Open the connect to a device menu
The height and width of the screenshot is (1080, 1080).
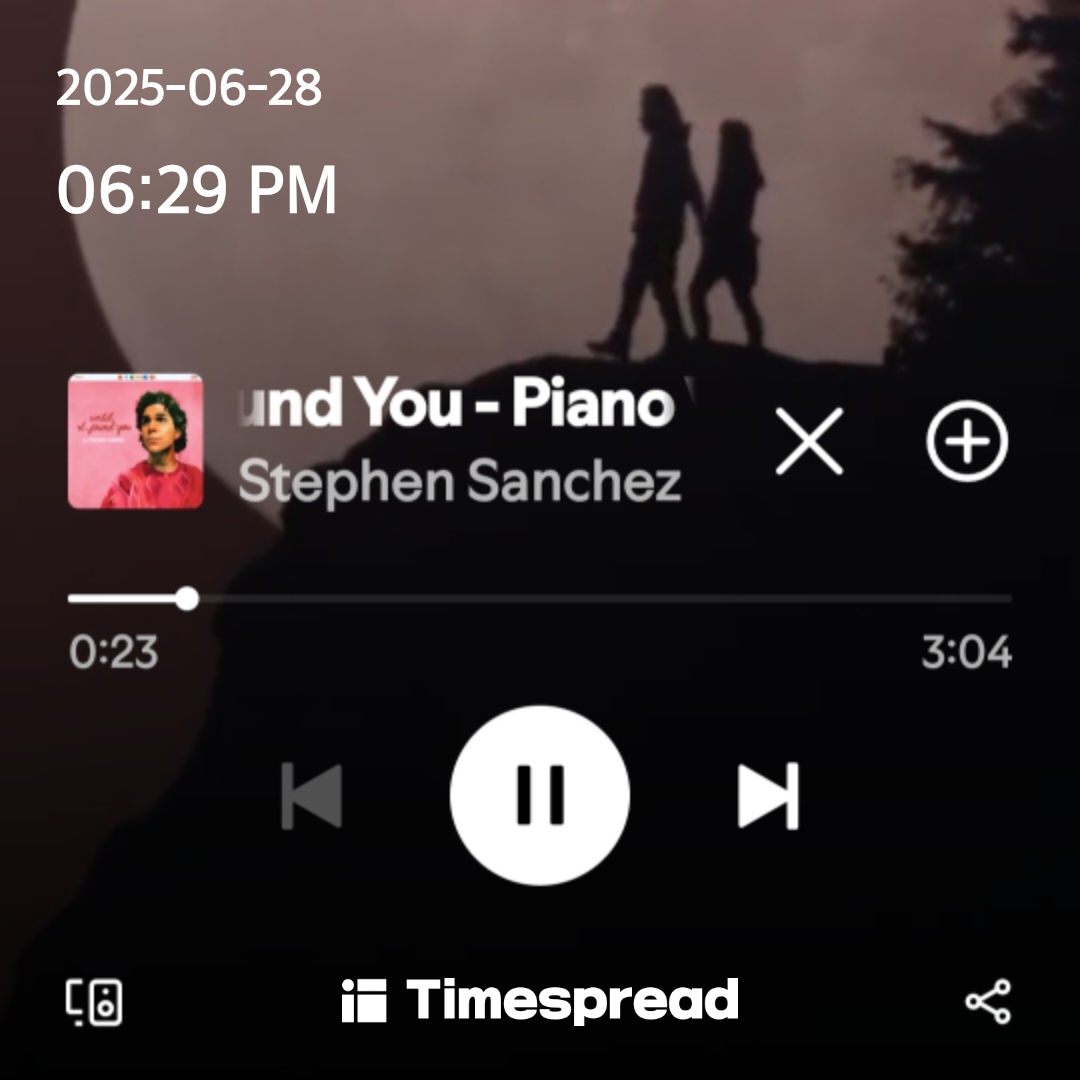(95, 1001)
